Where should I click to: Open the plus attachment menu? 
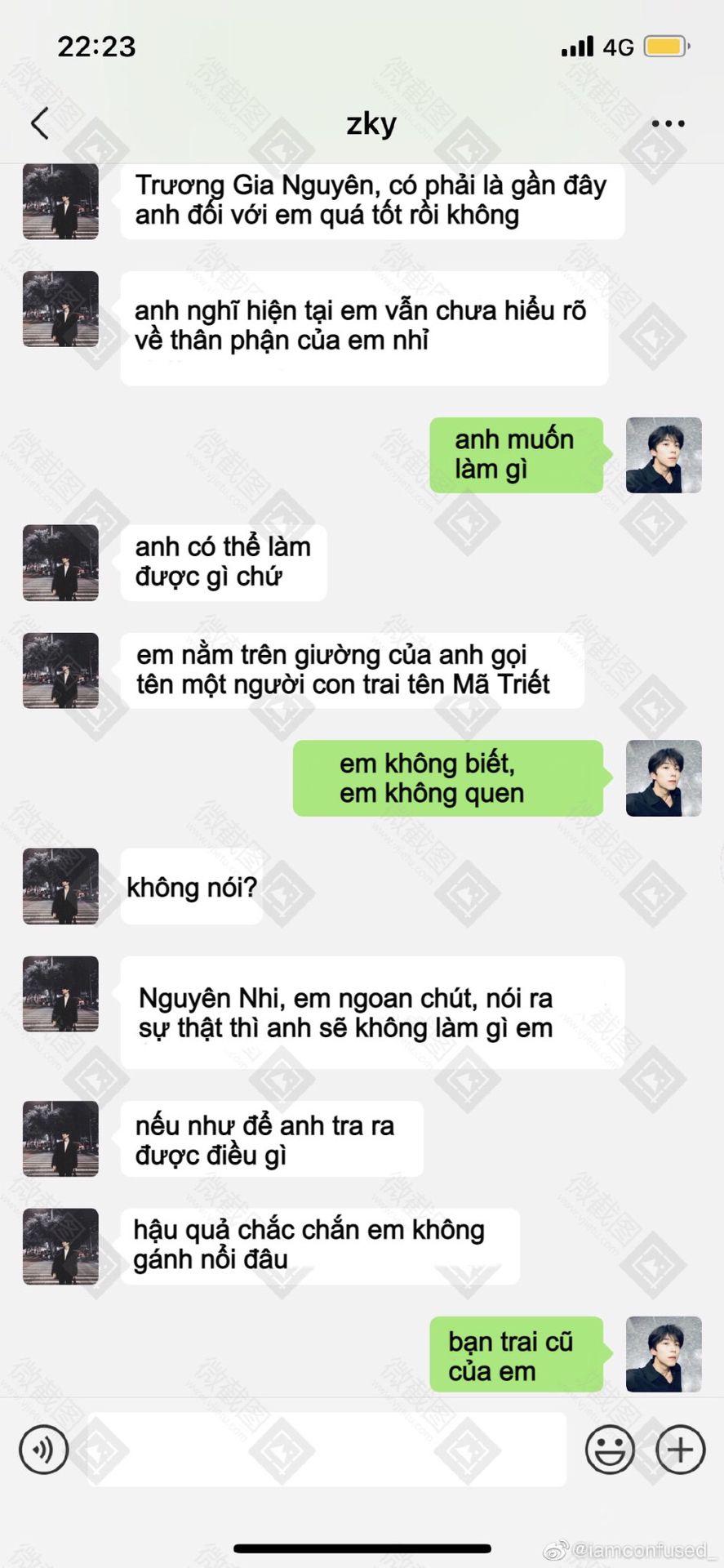click(x=680, y=1450)
